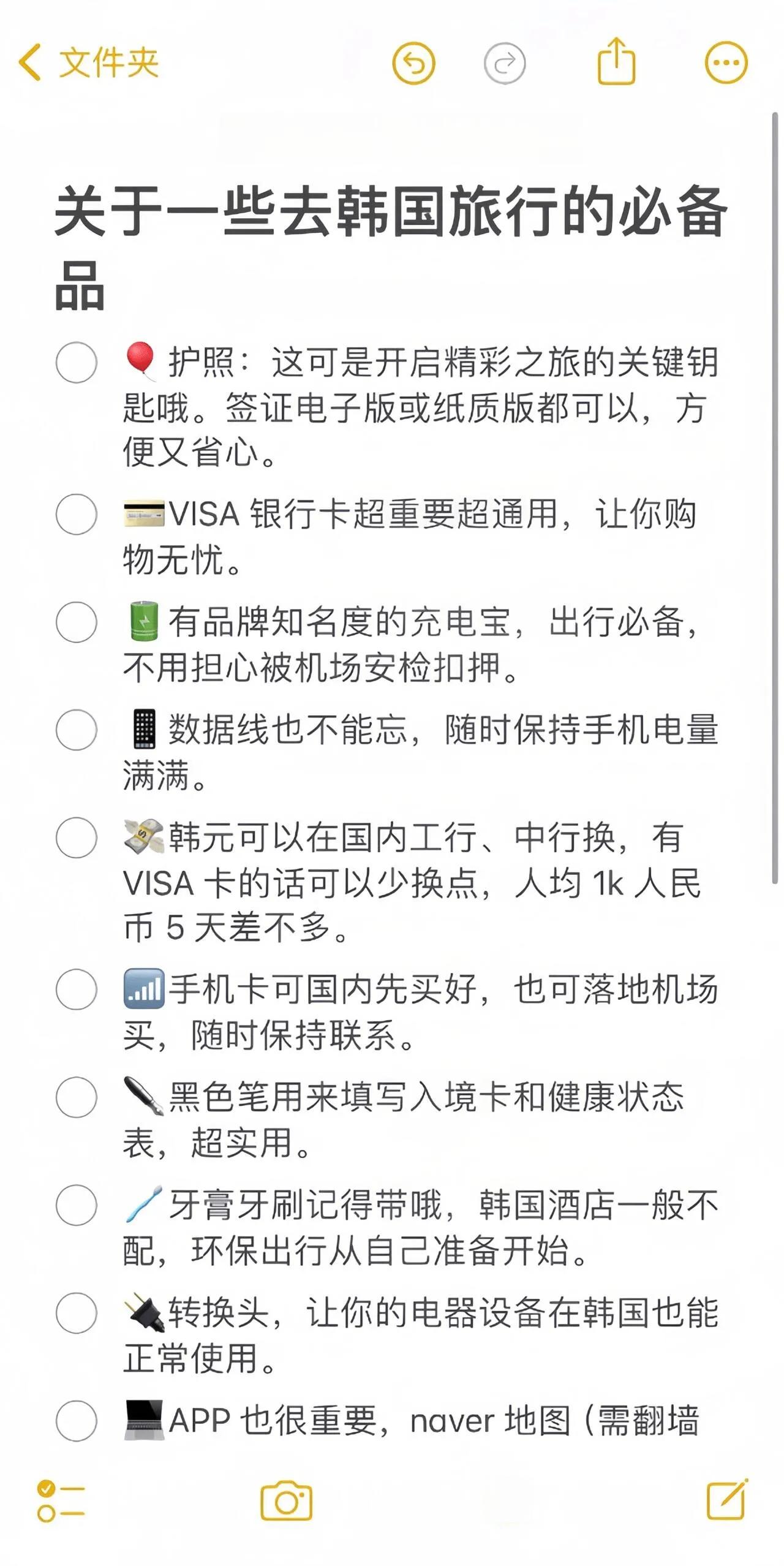Redo the last undone edit

504,63
